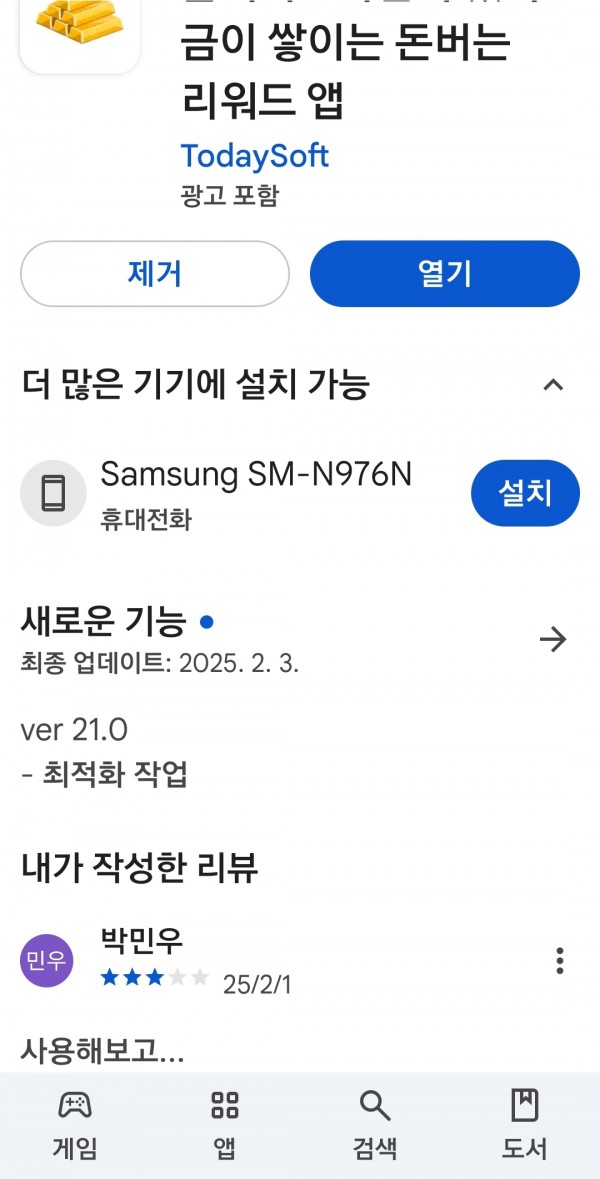
Task: Go to the 검색 tab
Action: [x=374, y=1126]
